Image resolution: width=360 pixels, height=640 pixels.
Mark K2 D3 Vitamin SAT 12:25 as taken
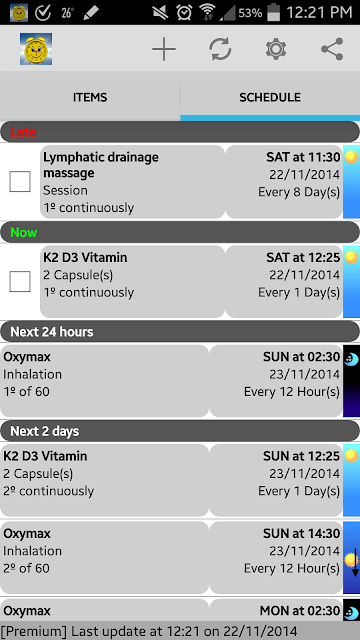tap(20, 282)
